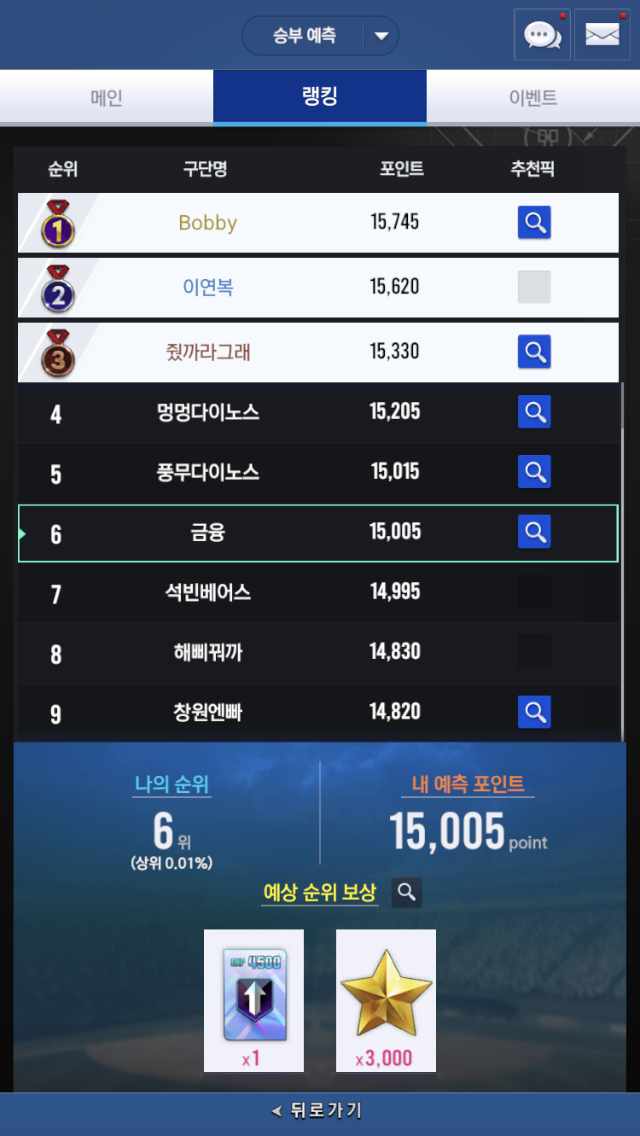This screenshot has width=640, height=1136.
Task: Open 예상 순위 보상 details magnifier
Action: pos(405,892)
